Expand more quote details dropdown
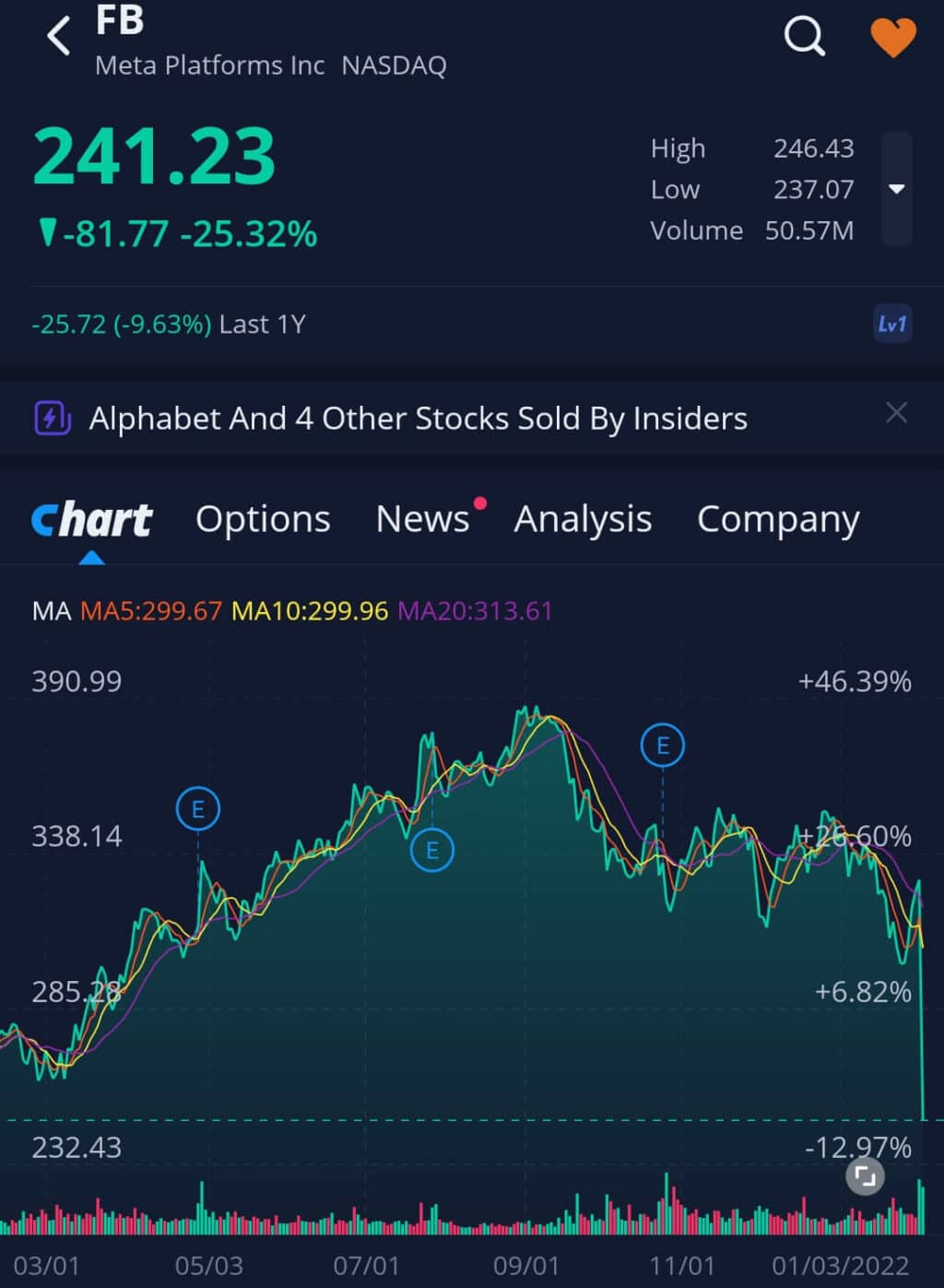Viewport: 944px width, 1288px height. coord(896,189)
